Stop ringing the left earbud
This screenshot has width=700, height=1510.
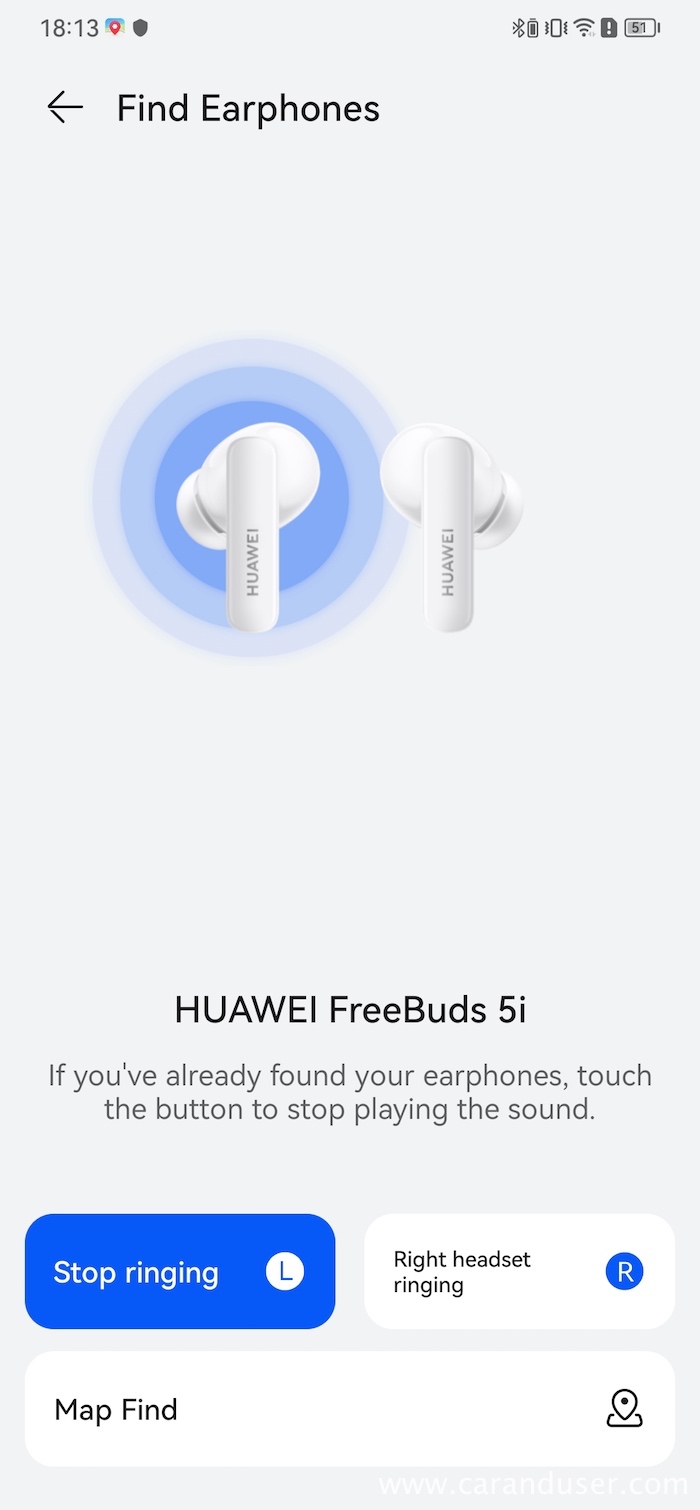(180, 1272)
